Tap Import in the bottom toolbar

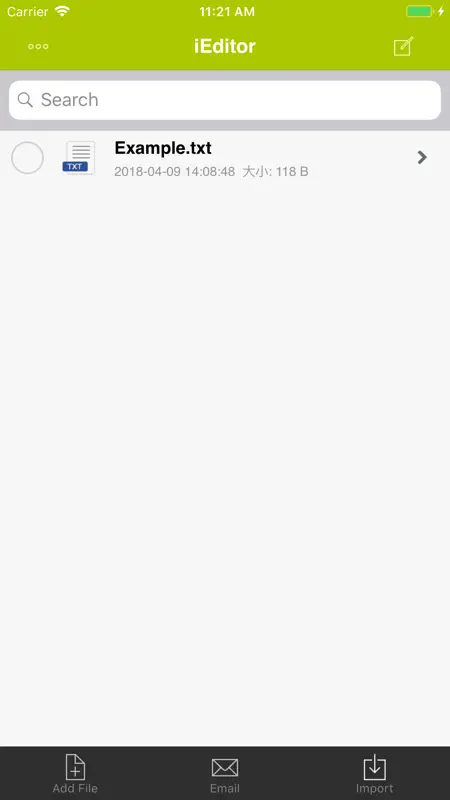point(374,774)
